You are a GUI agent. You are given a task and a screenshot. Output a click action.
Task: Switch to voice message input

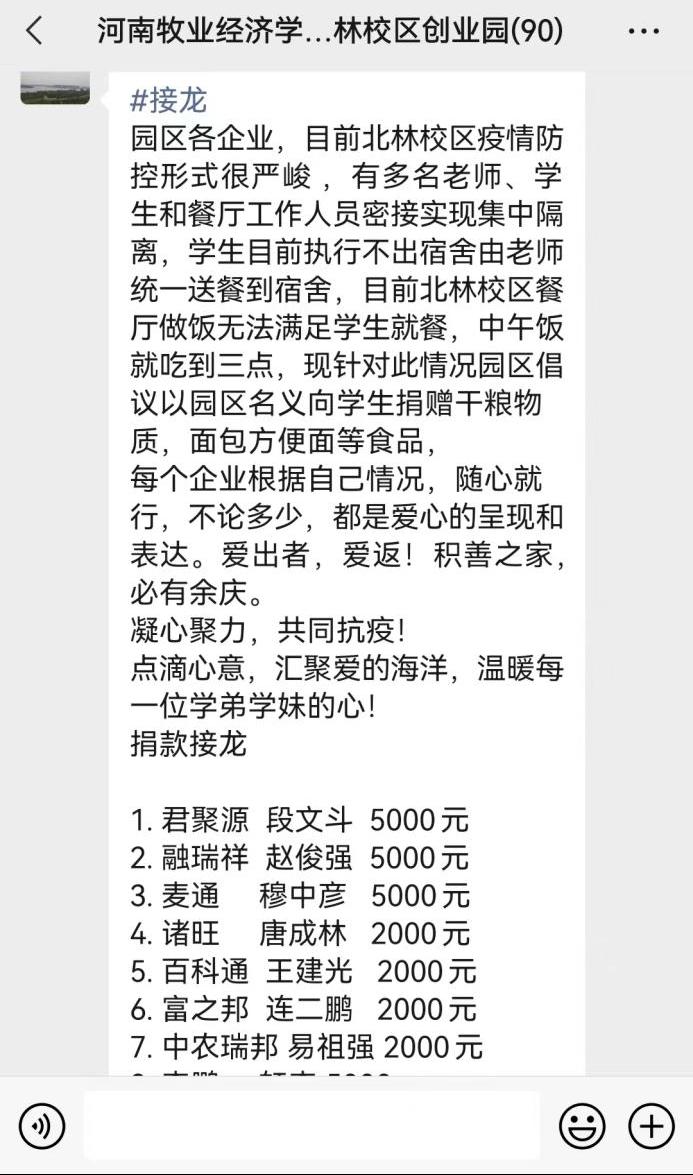point(42,1125)
